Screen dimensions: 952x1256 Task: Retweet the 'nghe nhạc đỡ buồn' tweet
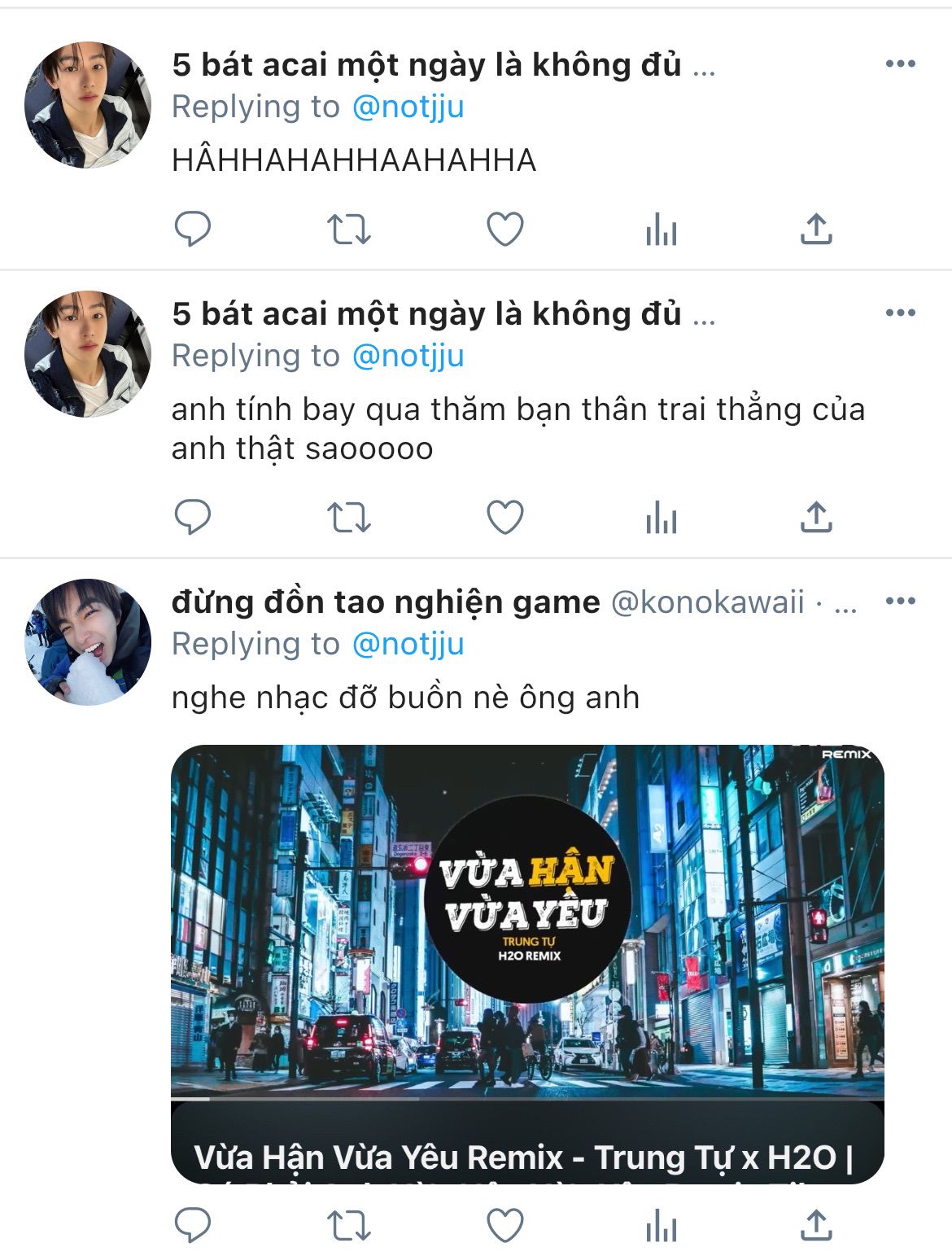point(348,1225)
